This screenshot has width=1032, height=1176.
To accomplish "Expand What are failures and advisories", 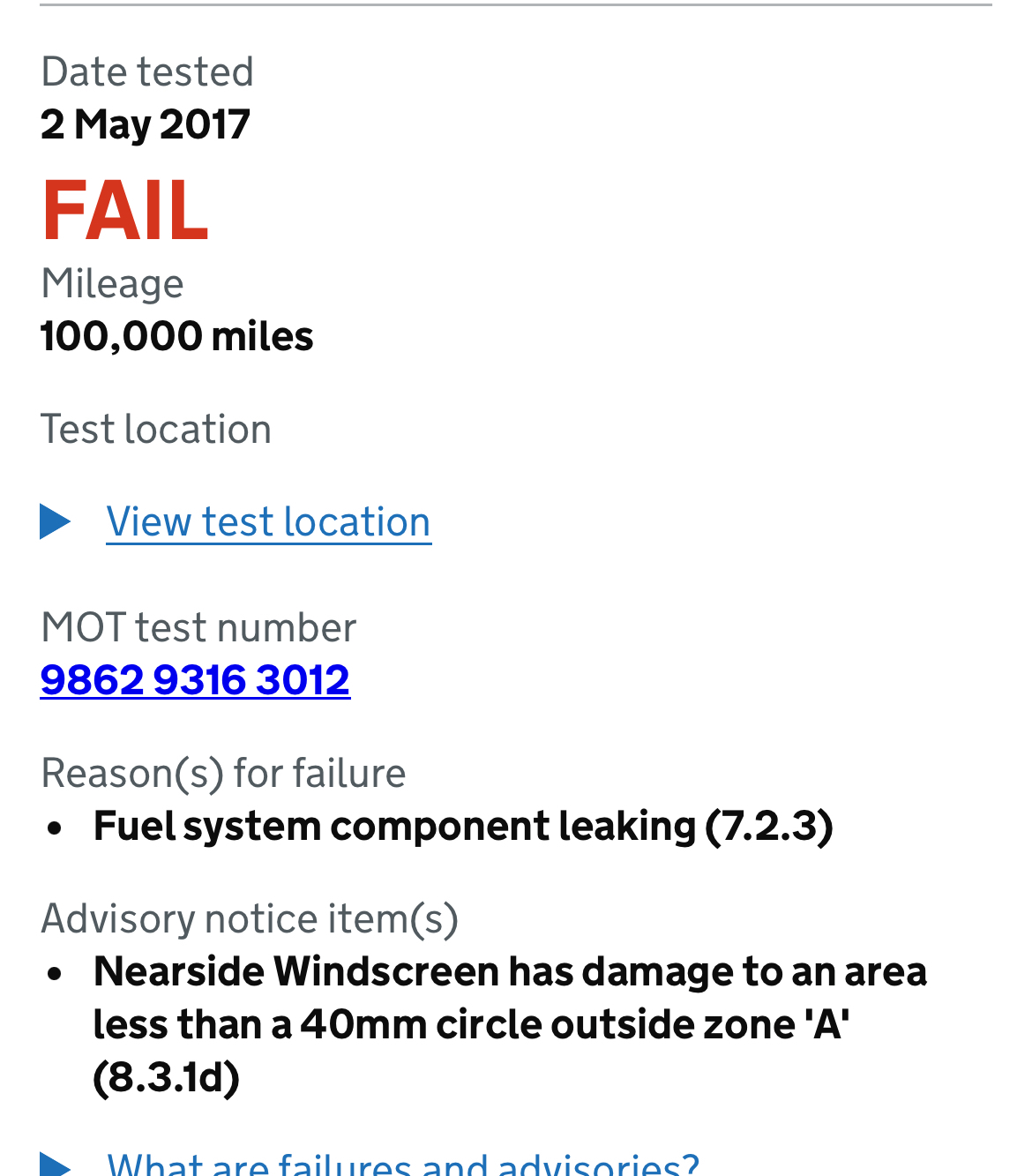I will click(402, 1165).
